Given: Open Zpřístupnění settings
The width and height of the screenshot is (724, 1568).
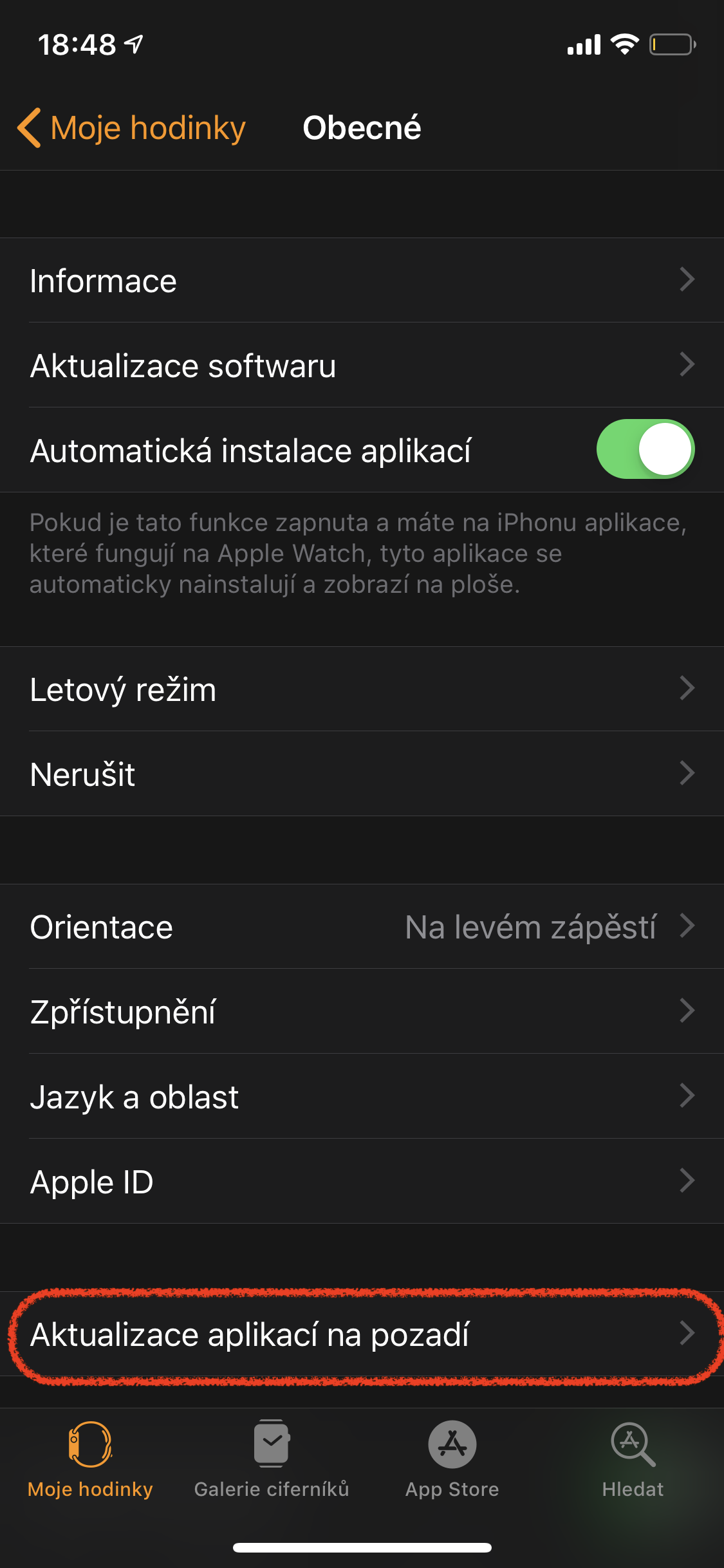Looking at the screenshot, I should (362, 1012).
